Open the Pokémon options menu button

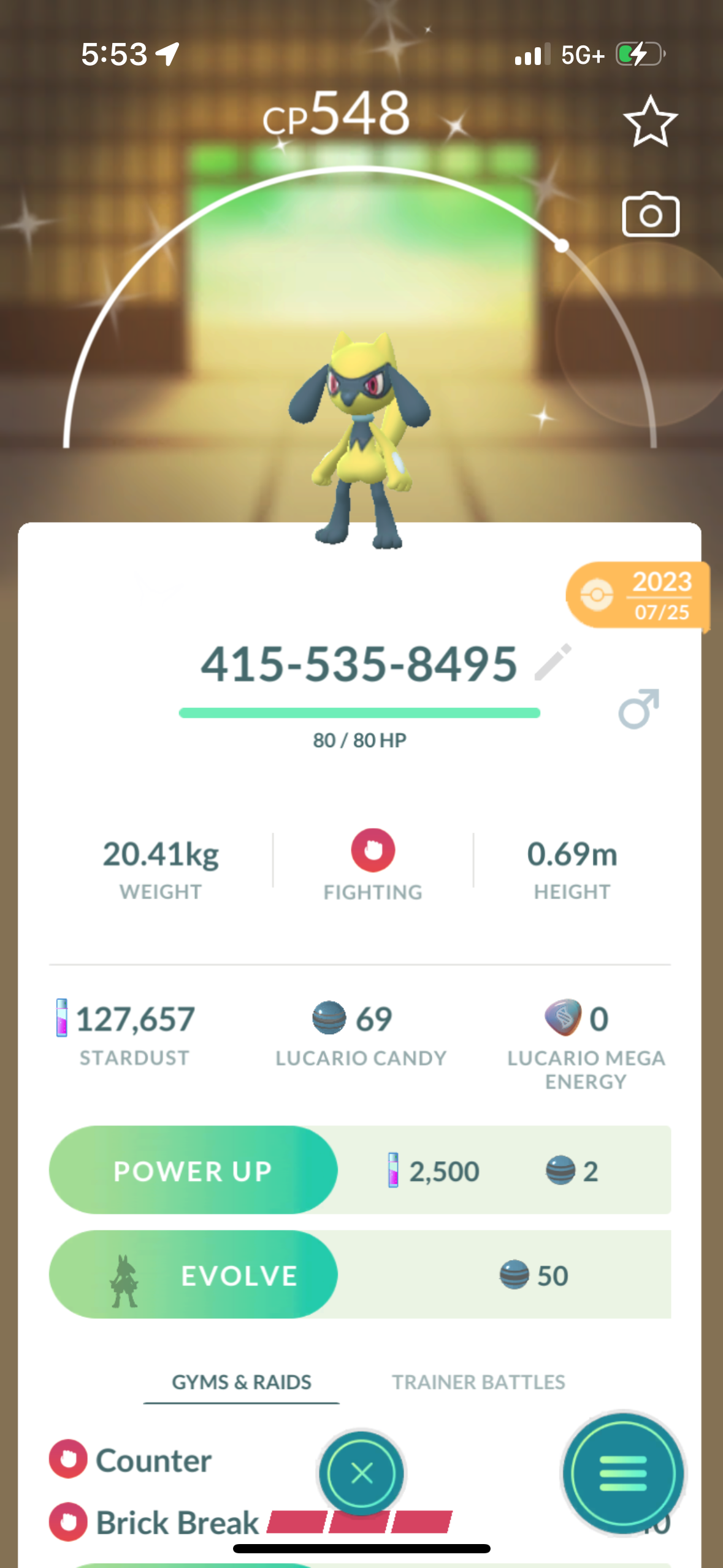tap(623, 1472)
